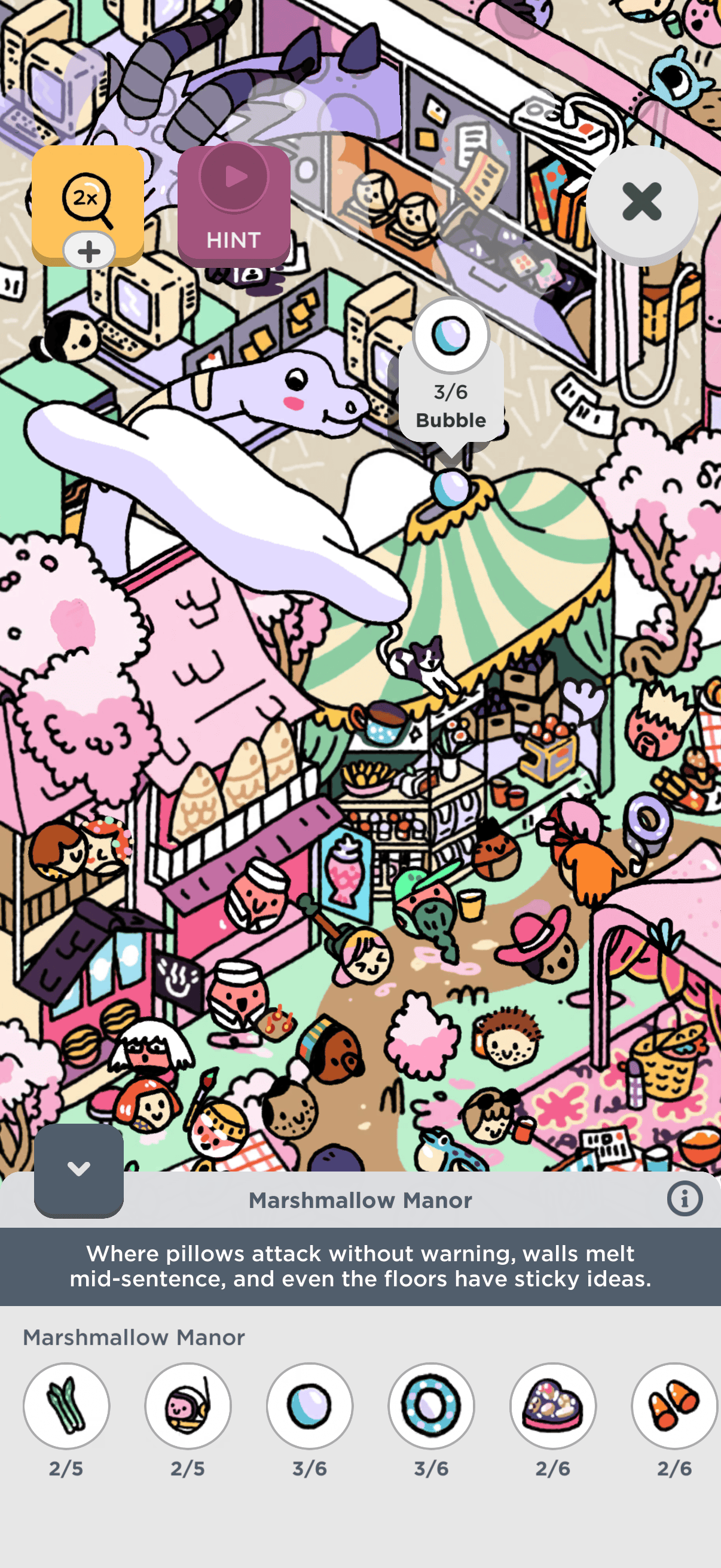Collapse the panel with the down chevron

pyautogui.click(x=79, y=1169)
